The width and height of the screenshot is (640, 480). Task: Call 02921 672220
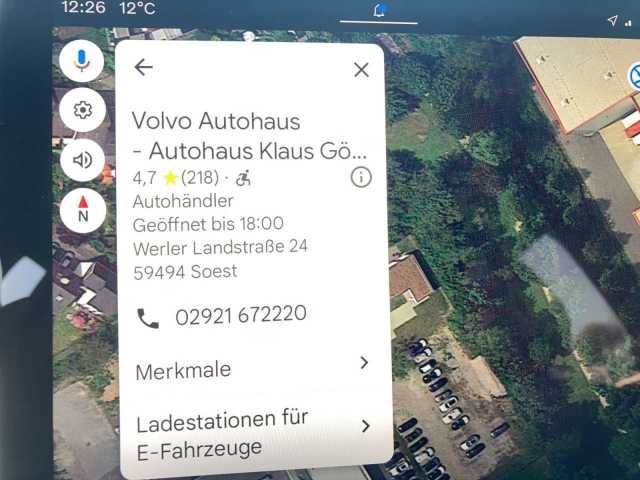tap(240, 316)
